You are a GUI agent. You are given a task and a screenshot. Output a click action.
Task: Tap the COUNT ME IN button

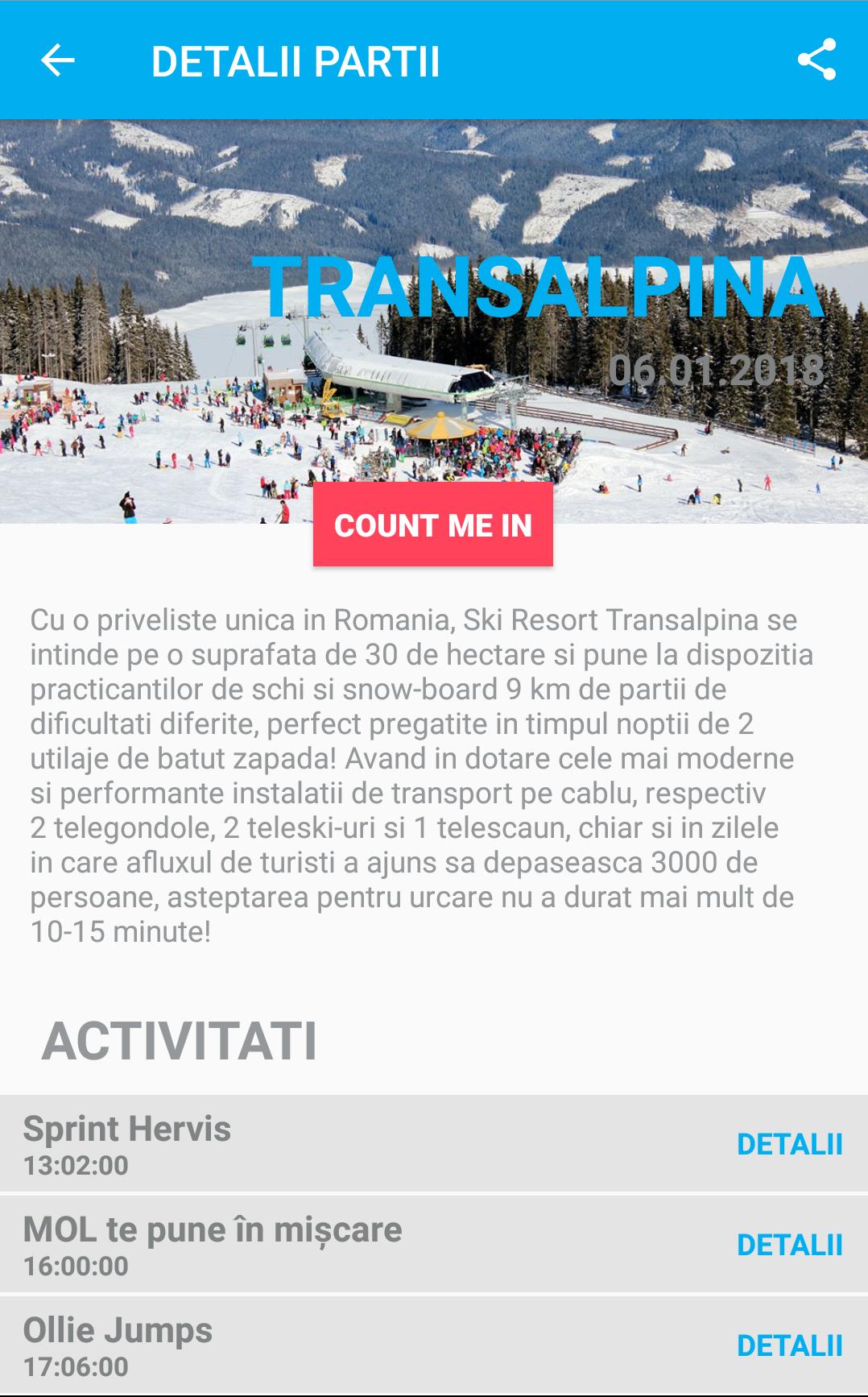pyautogui.click(x=433, y=525)
